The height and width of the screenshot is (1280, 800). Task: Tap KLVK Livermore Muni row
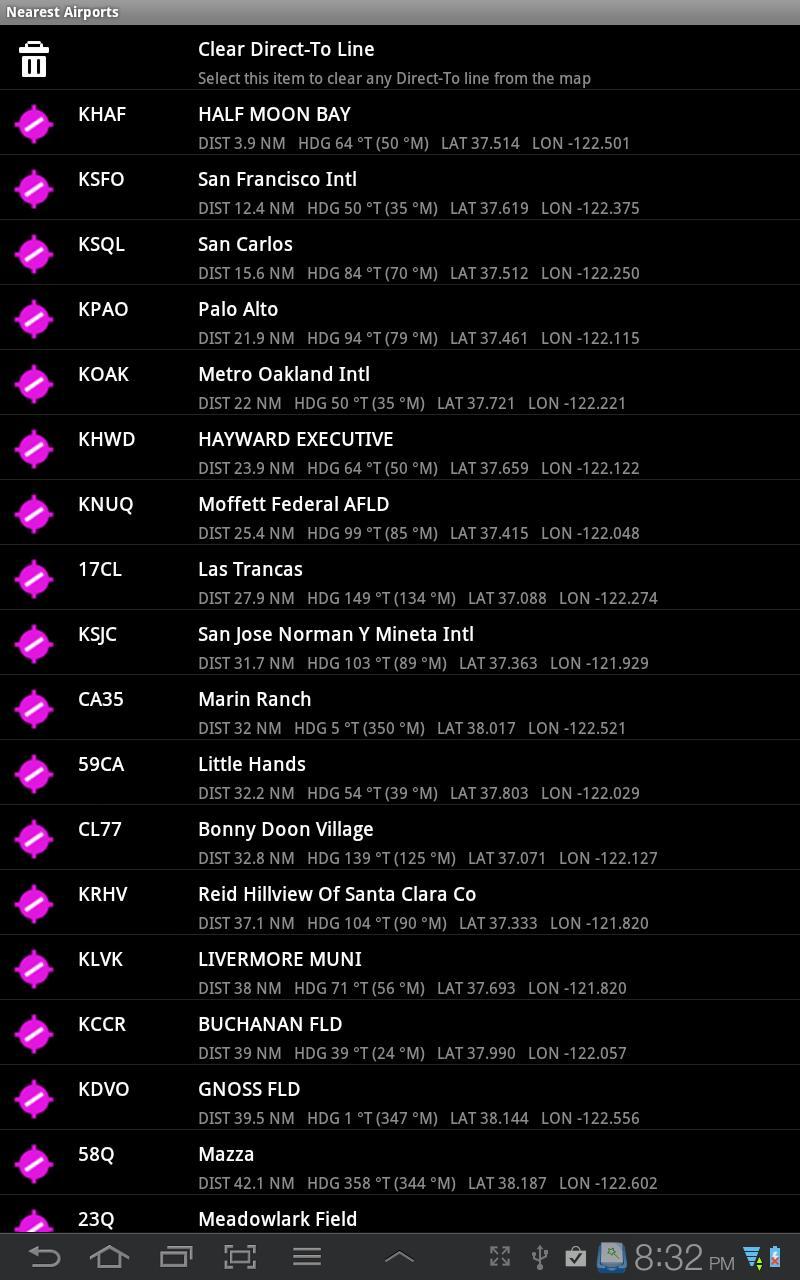400,970
